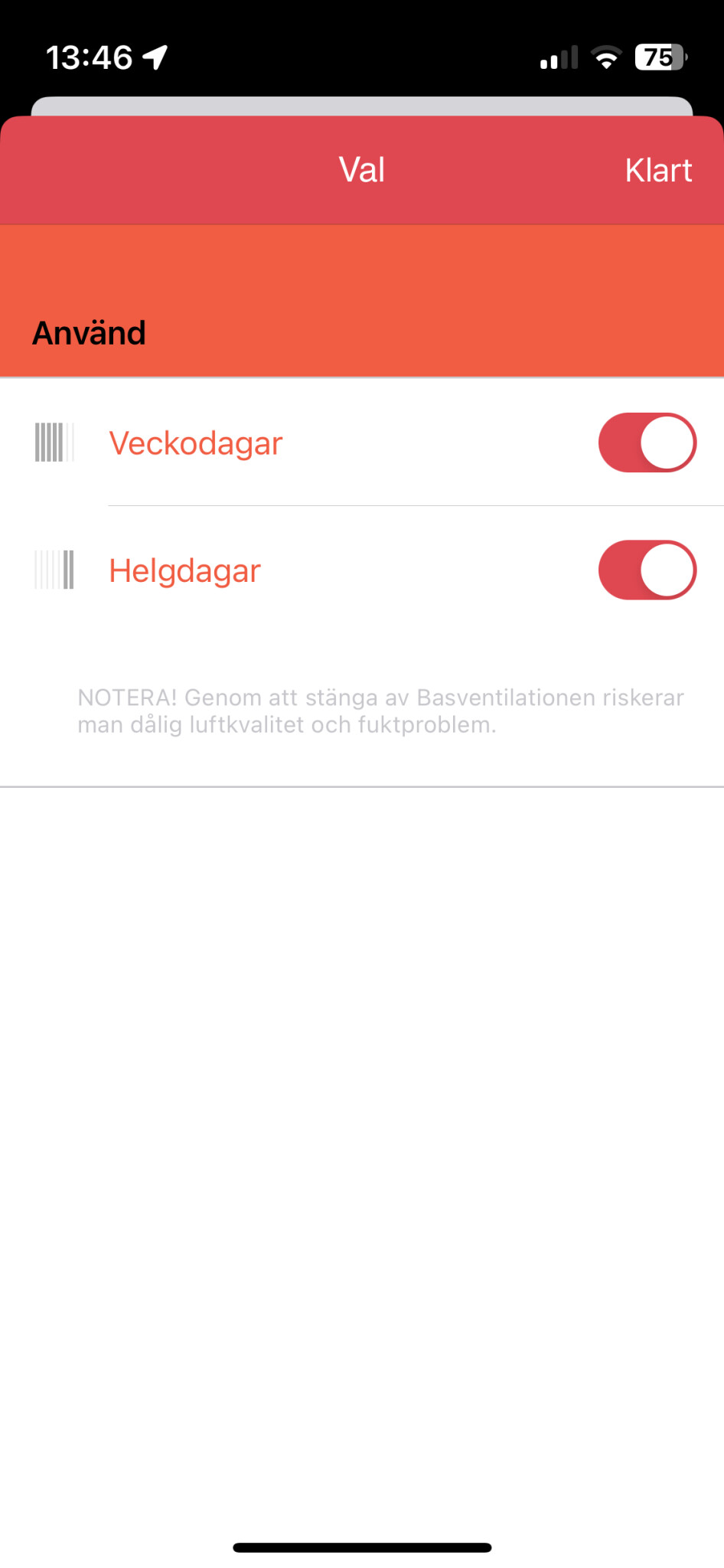724x1568 pixels.
Task: Turn off the Helgdagar switch
Action: pyautogui.click(x=647, y=570)
